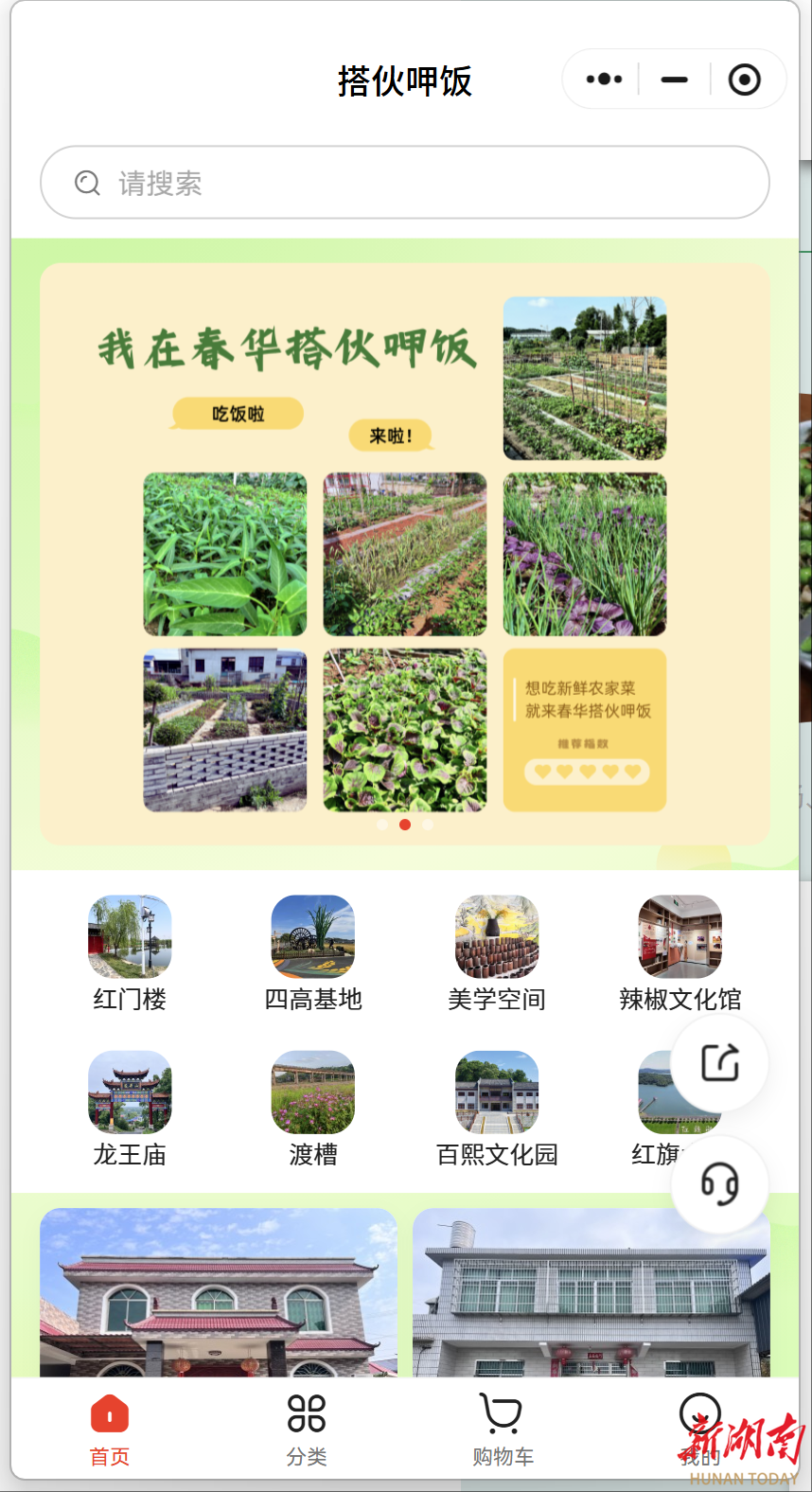
Task: Go to the 我的 tab
Action: 697,1430
